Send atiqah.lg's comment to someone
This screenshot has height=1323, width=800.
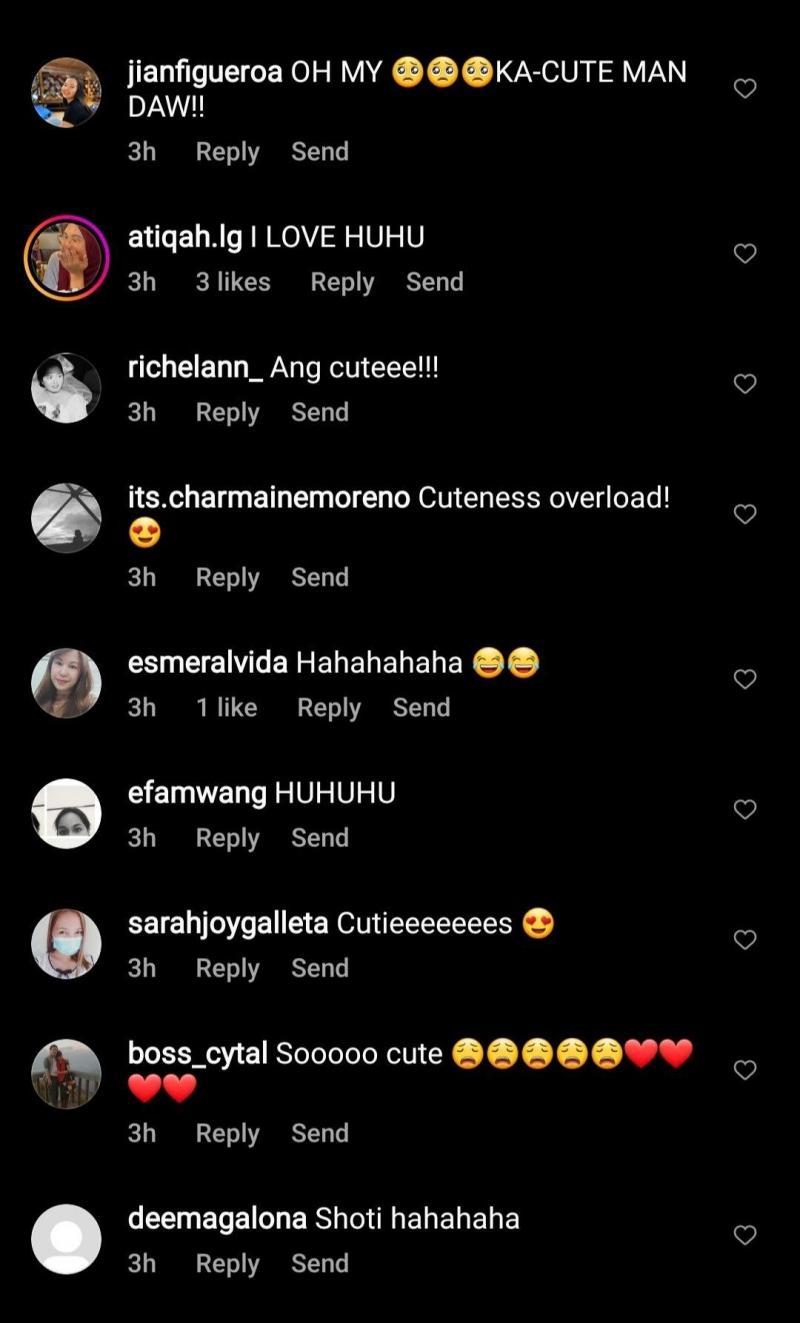(434, 282)
